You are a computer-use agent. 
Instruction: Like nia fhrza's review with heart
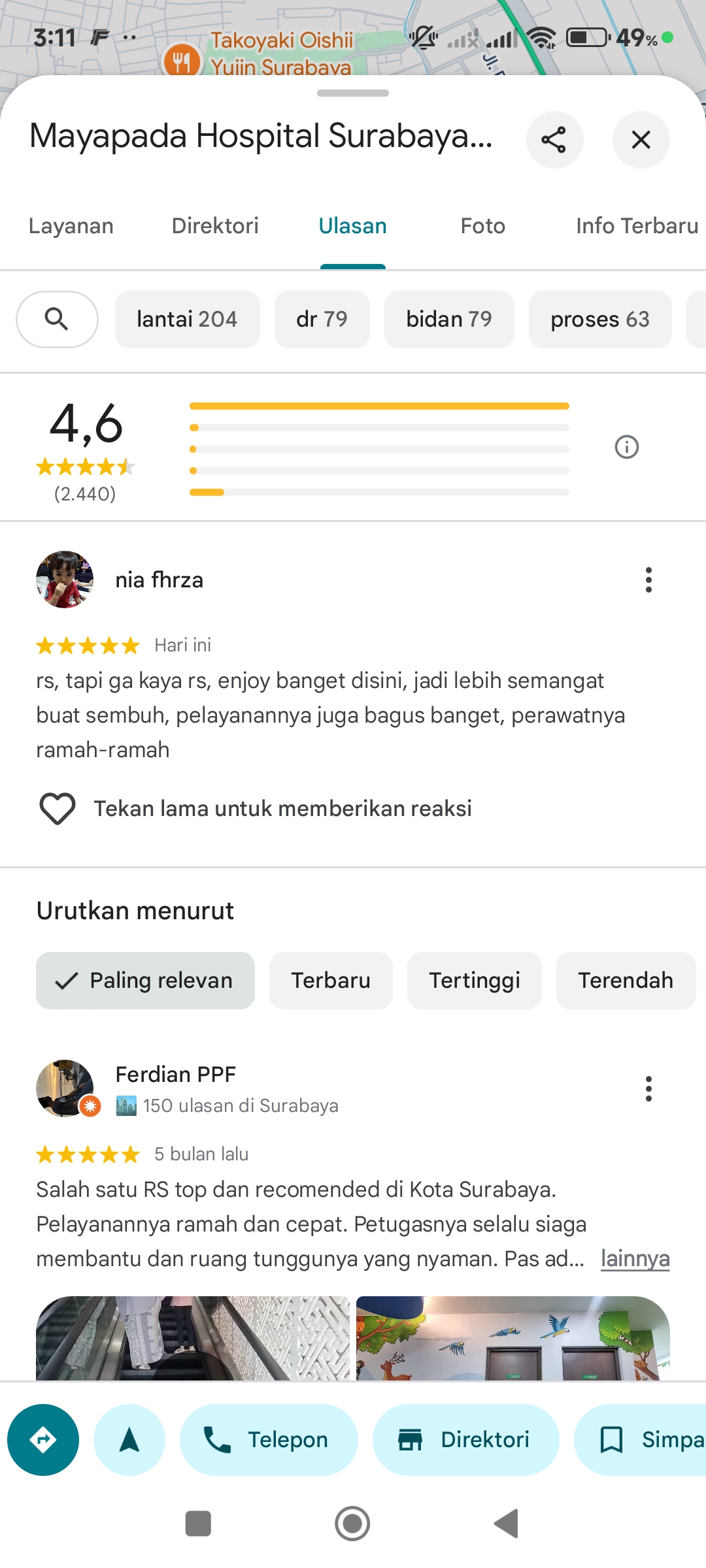pyautogui.click(x=58, y=809)
